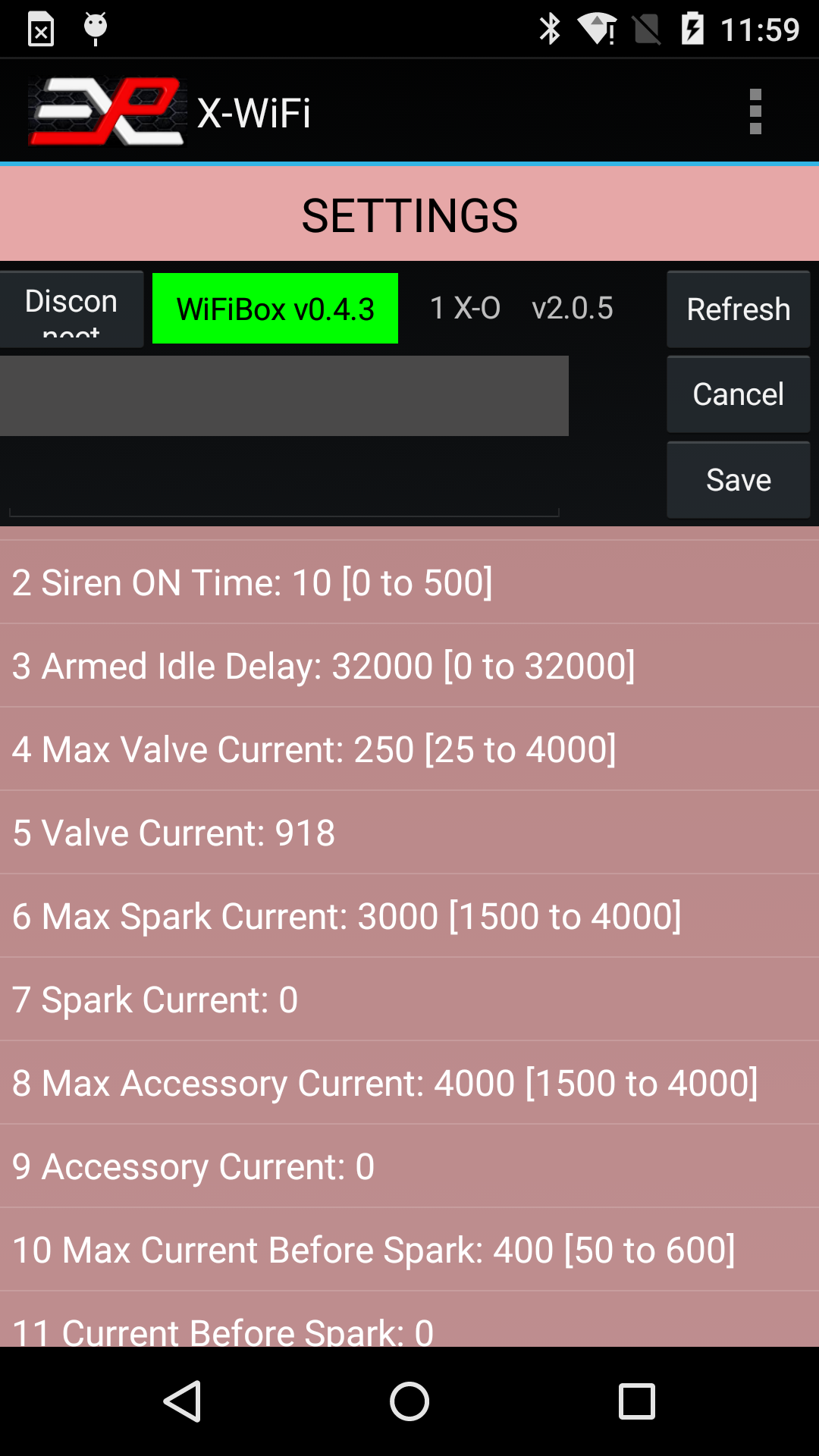Cancel the settings changes
The width and height of the screenshot is (819, 1456).
pos(738,394)
